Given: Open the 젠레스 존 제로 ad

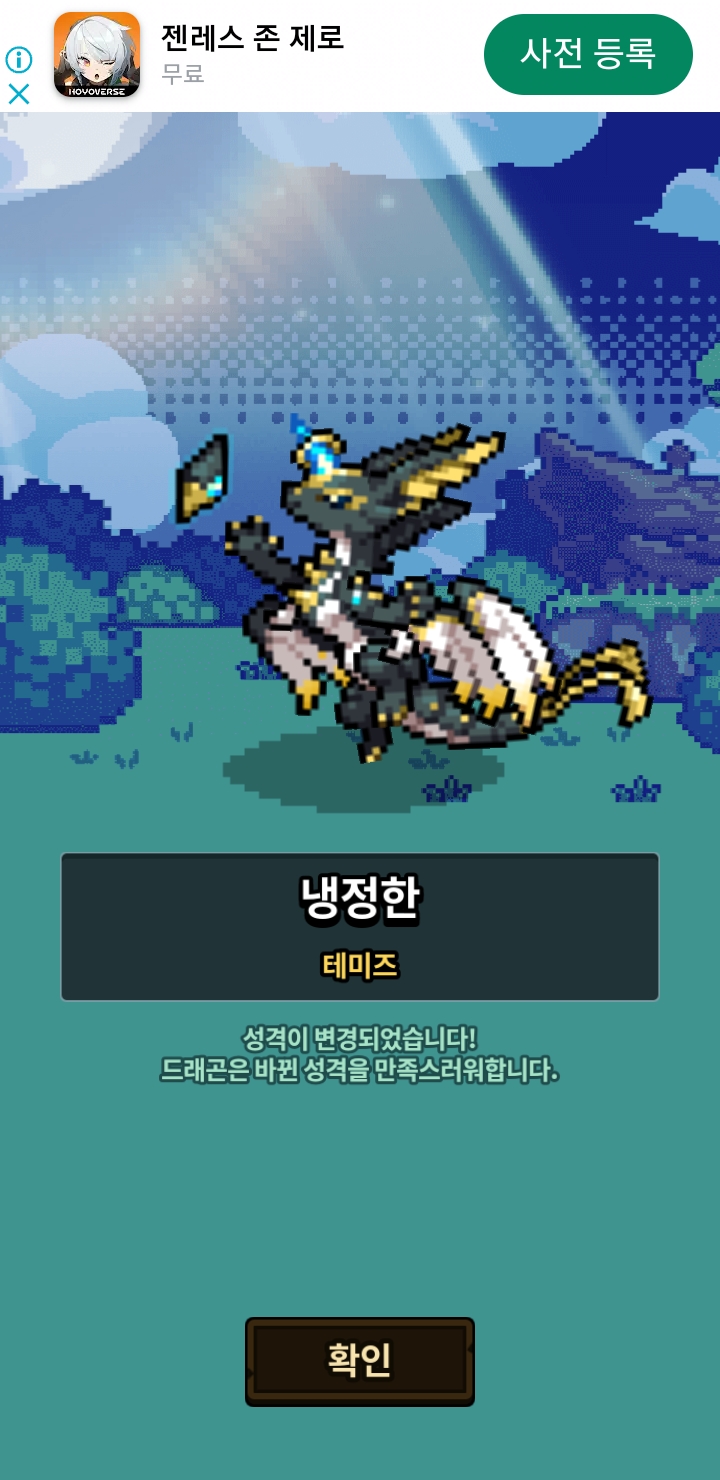Looking at the screenshot, I should point(253,38).
